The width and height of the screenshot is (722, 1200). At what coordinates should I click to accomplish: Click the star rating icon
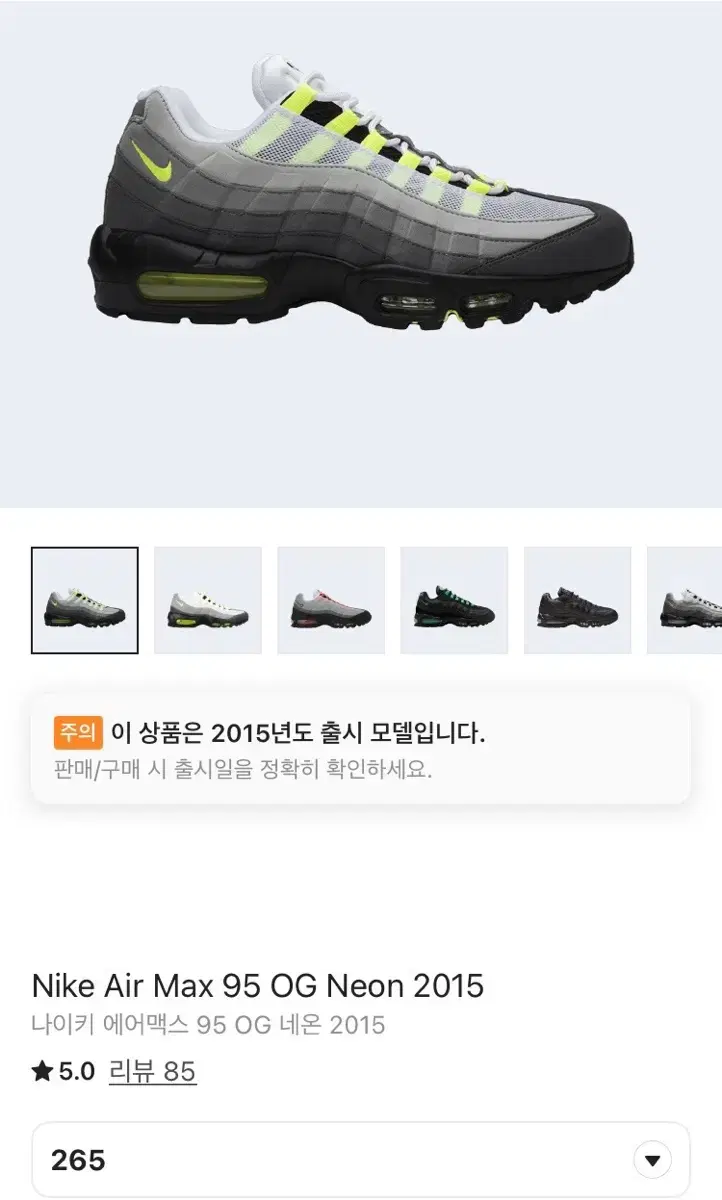pyautogui.click(x=42, y=1072)
